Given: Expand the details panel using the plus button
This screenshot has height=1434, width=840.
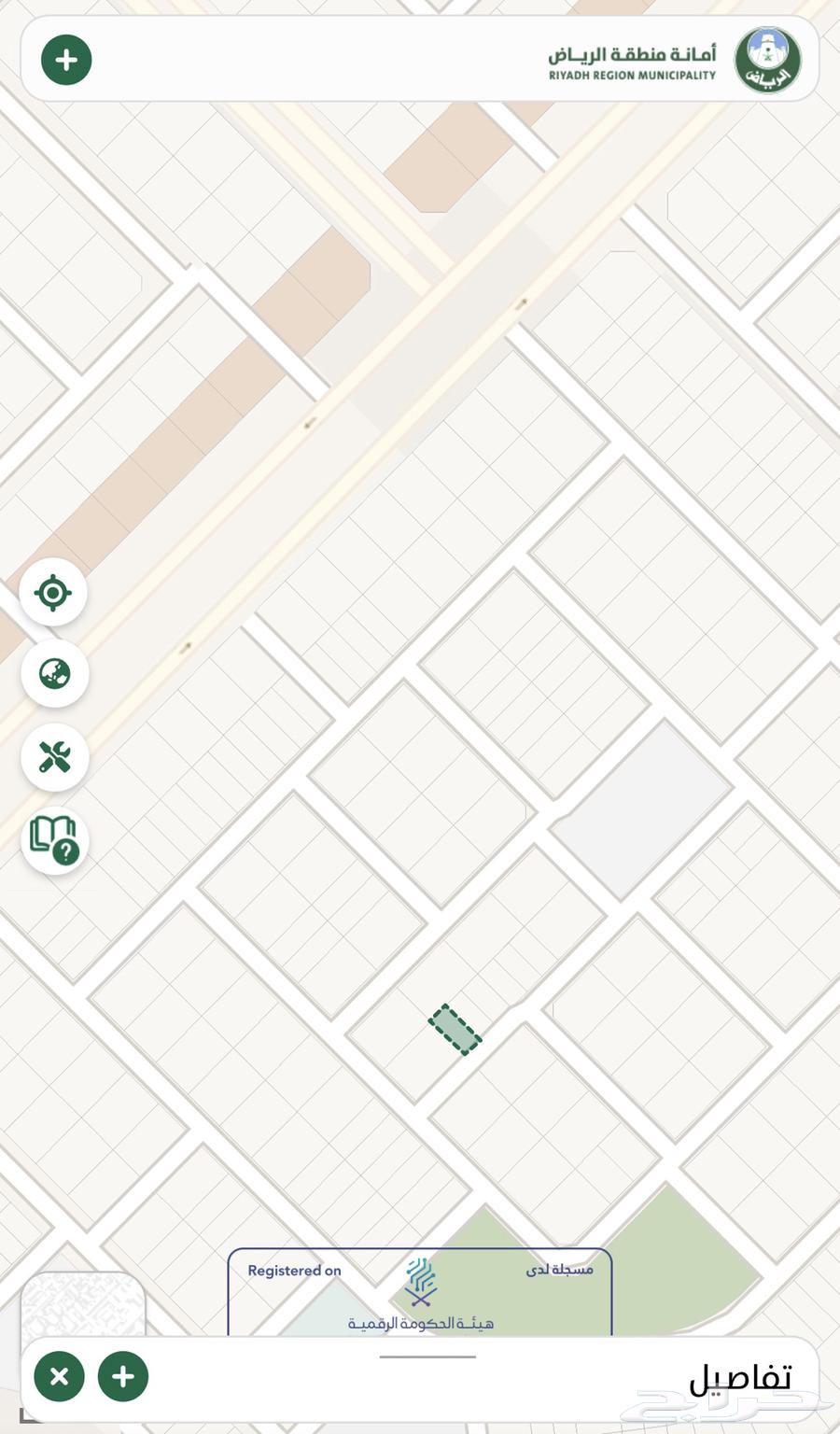Looking at the screenshot, I should pyautogui.click(x=123, y=1376).
